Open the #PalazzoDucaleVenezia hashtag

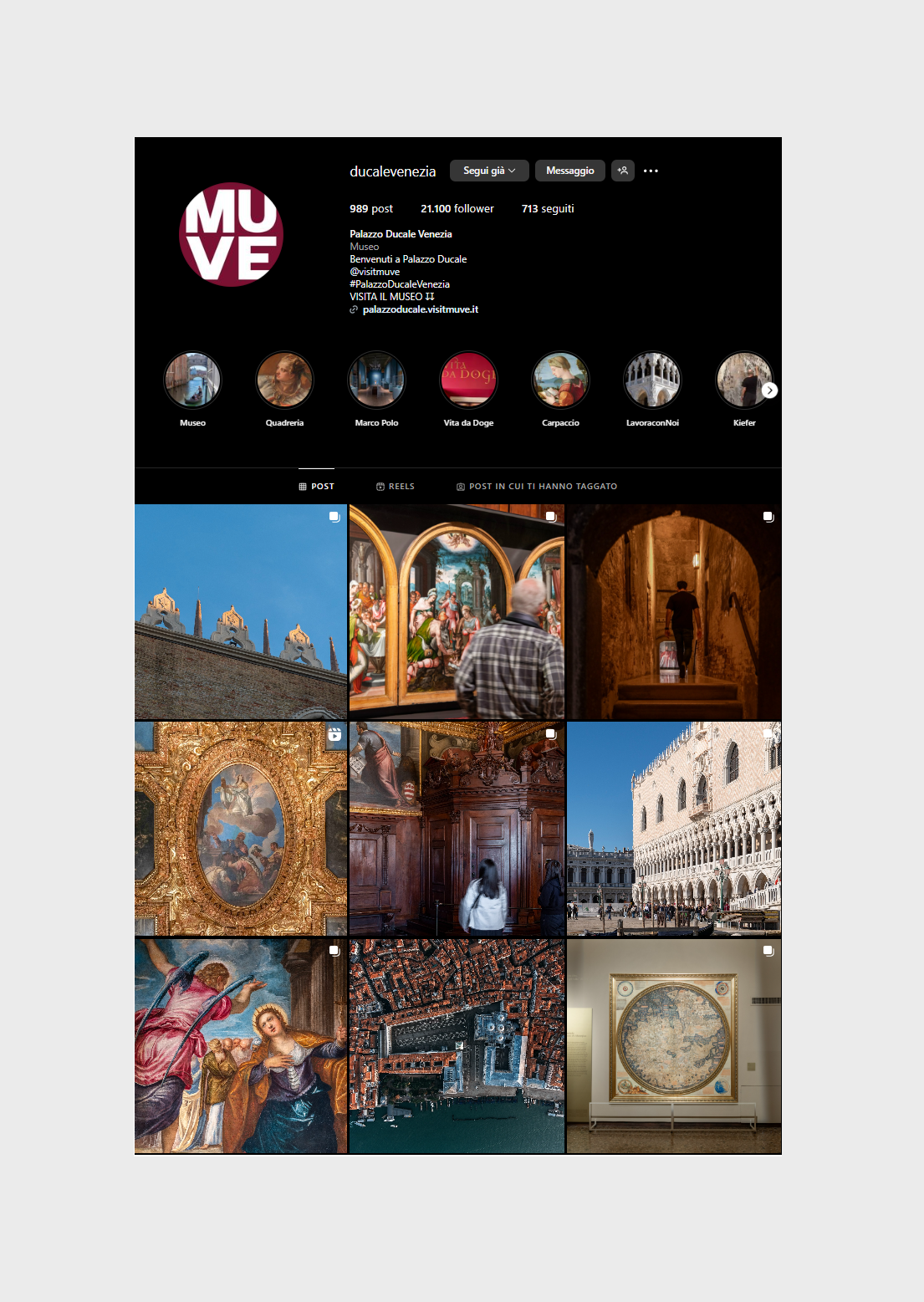click(400, 284)
